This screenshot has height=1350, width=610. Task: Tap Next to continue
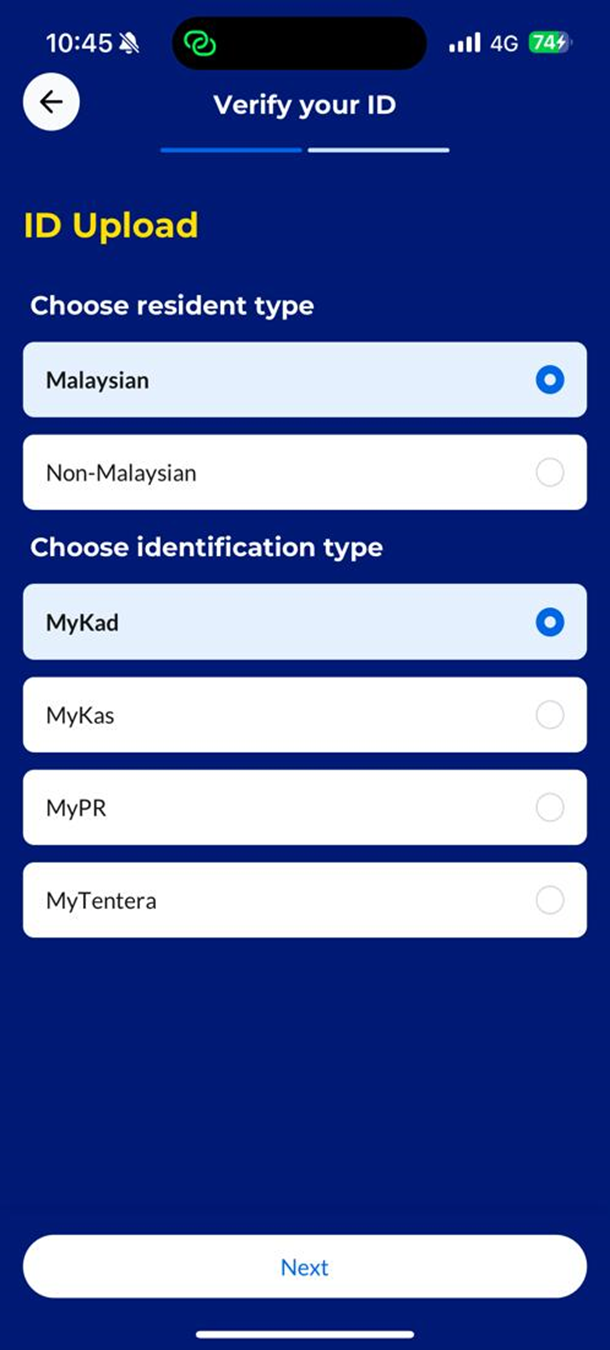pos(305,1267)
